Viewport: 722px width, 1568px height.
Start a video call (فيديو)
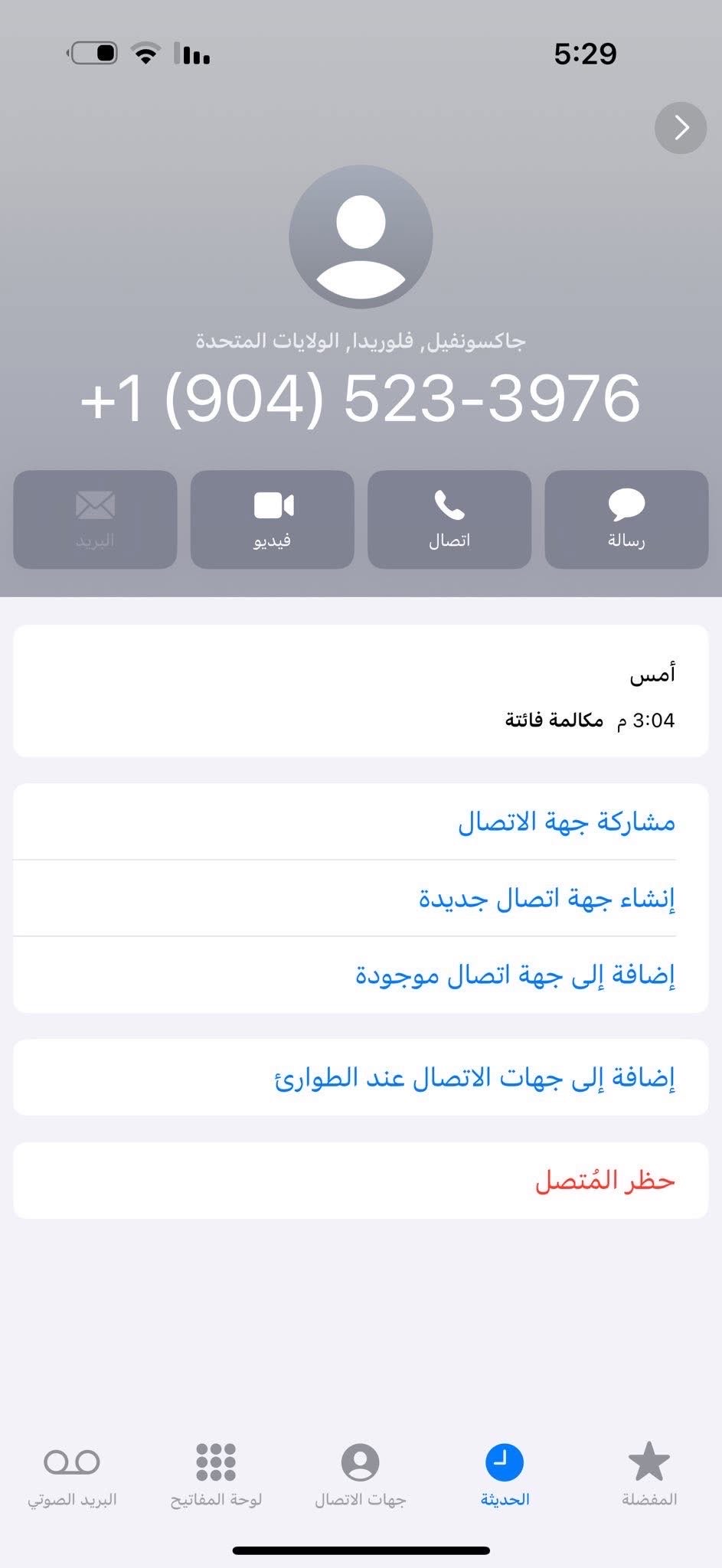272,519
